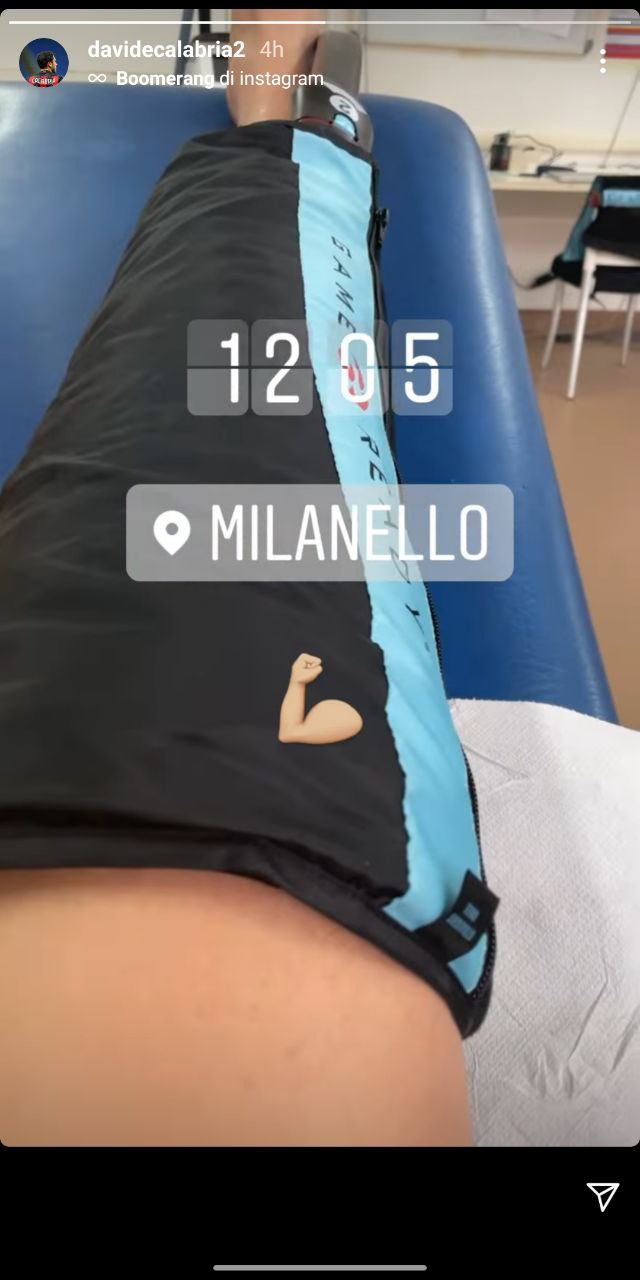Open the Boomerang di instagram link
The image size is (640, 1280).
pos(218,78)
